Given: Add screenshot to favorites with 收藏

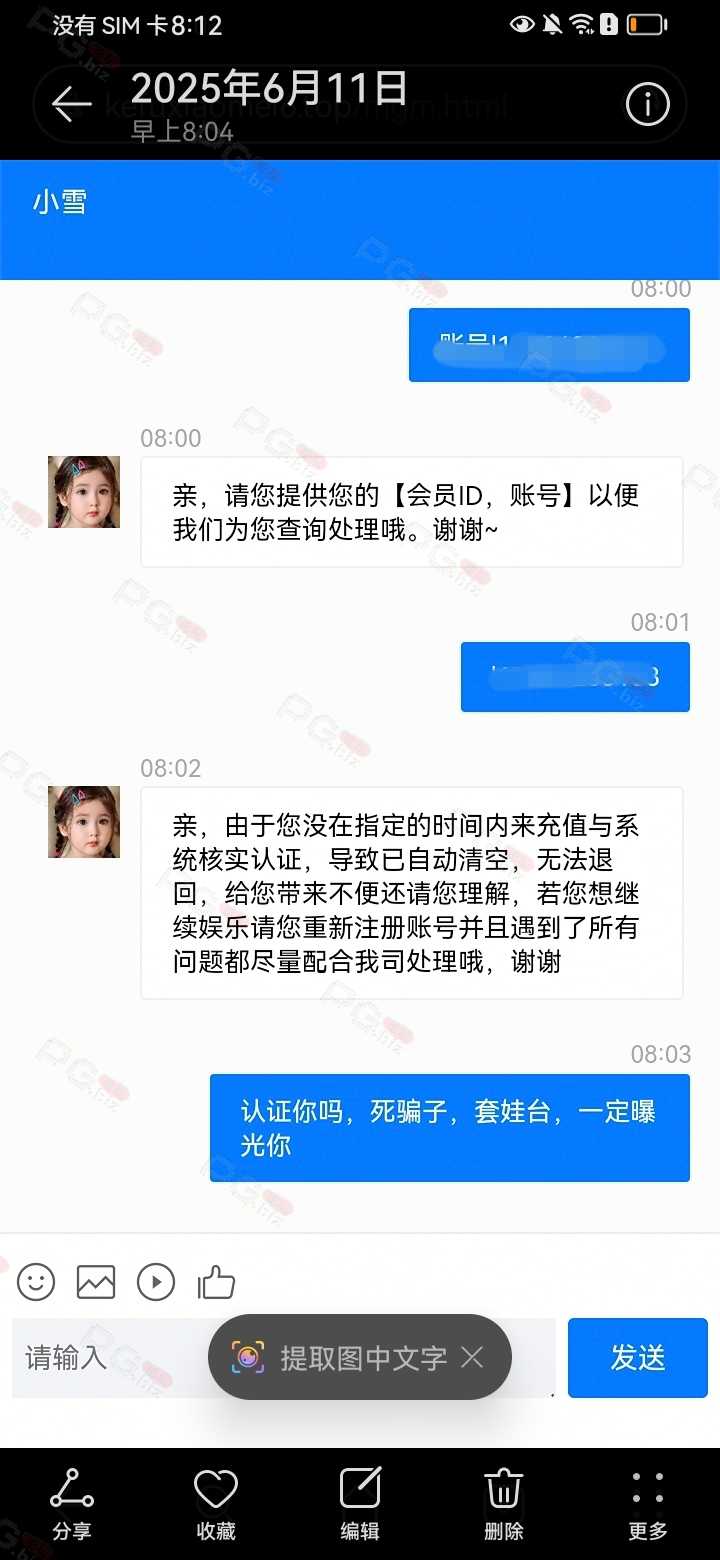Looking at the screenshot, I should [216, 1503].
